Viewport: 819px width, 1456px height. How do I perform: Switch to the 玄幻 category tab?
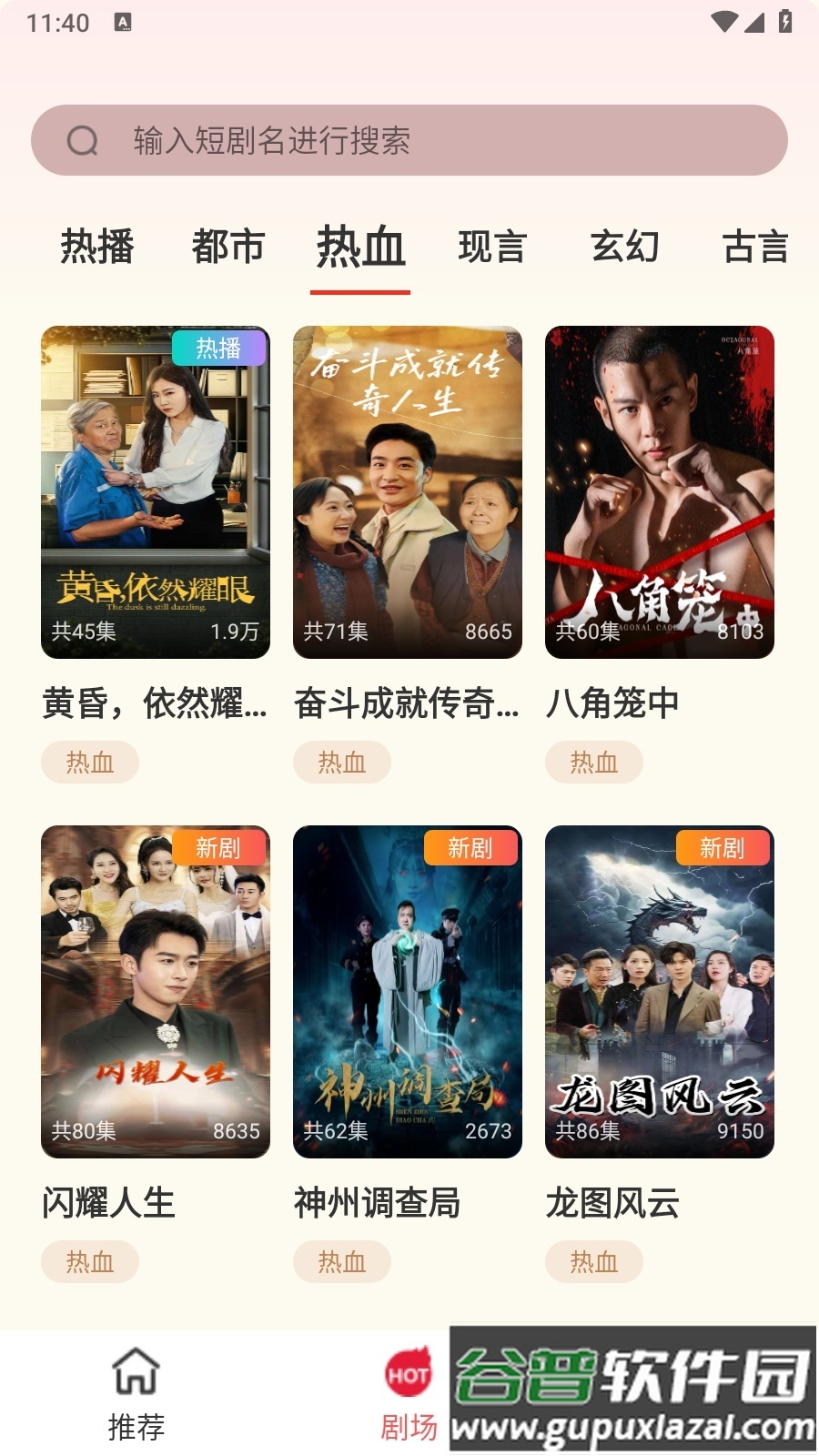pyautogui.click(x=626, y=248)
